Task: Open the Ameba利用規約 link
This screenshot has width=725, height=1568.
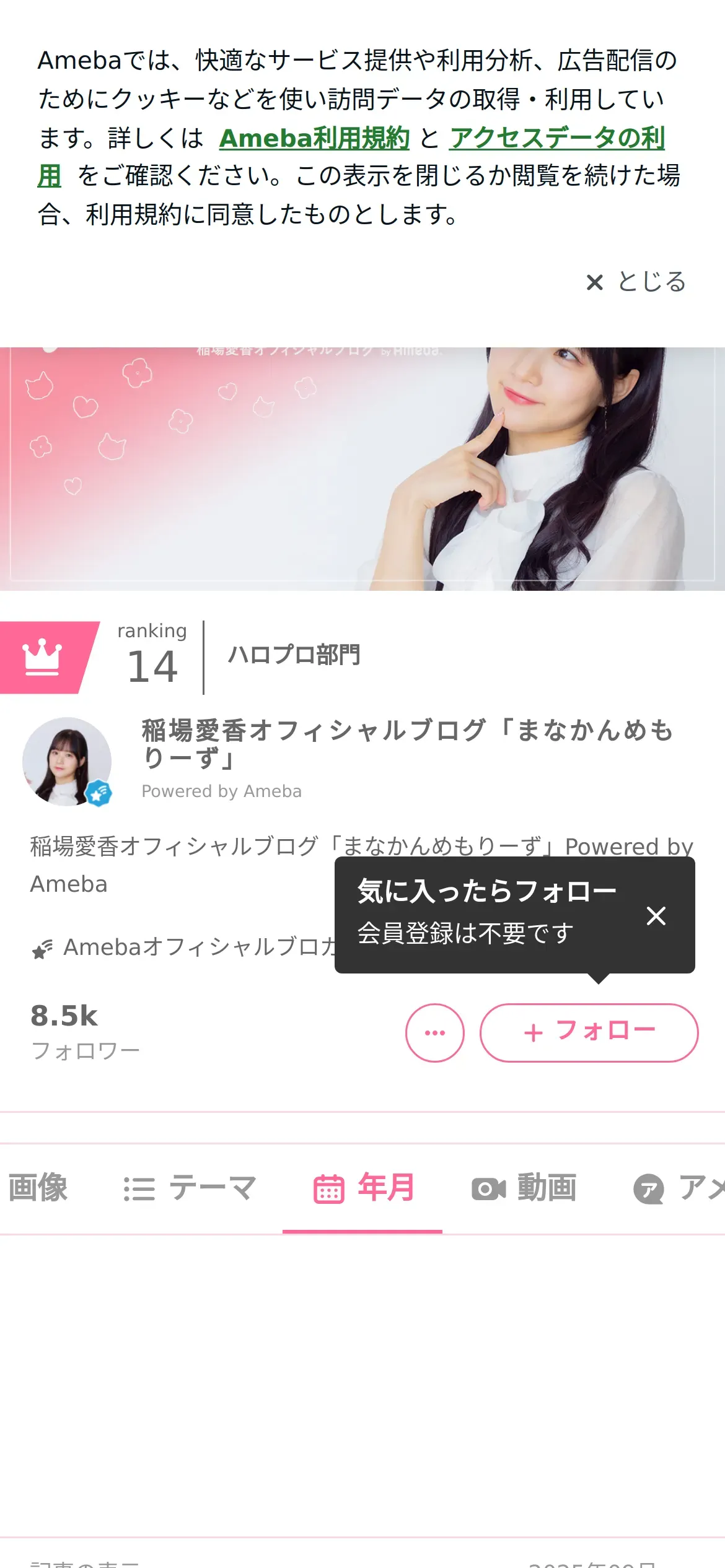Action: 314,138
